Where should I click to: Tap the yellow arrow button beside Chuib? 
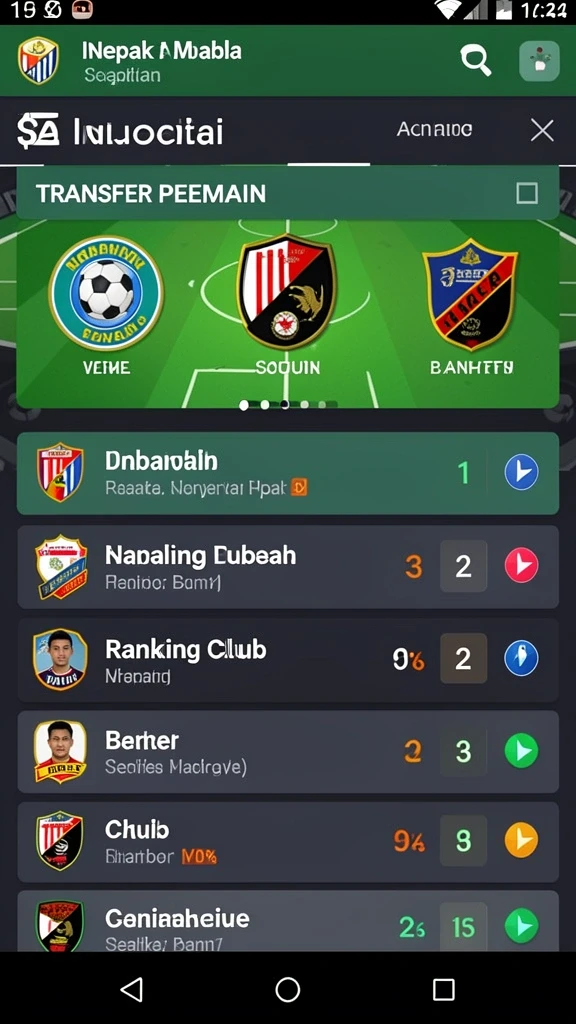[x=521, y=840]
